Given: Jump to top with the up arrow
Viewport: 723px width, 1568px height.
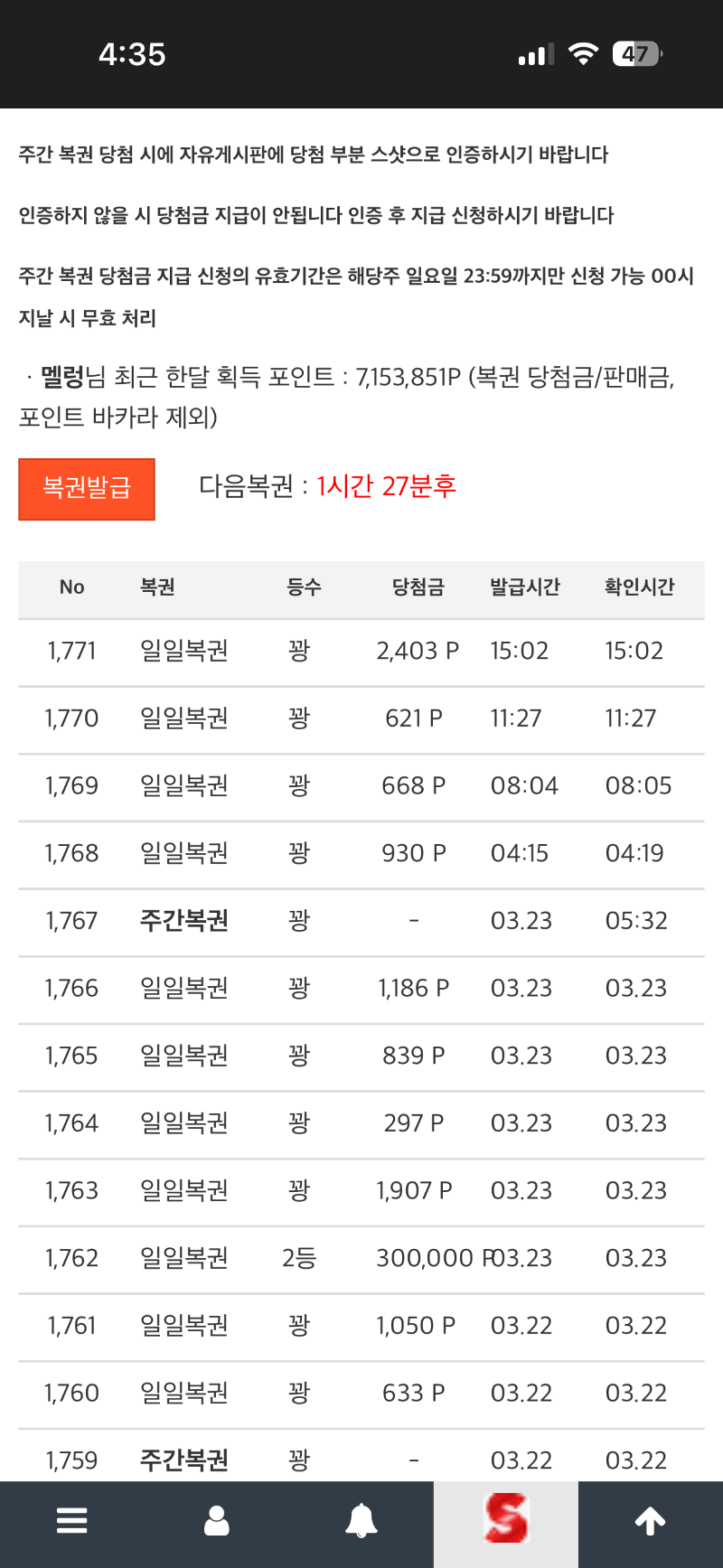Looking at the screenshot, I should (651, 1522).
